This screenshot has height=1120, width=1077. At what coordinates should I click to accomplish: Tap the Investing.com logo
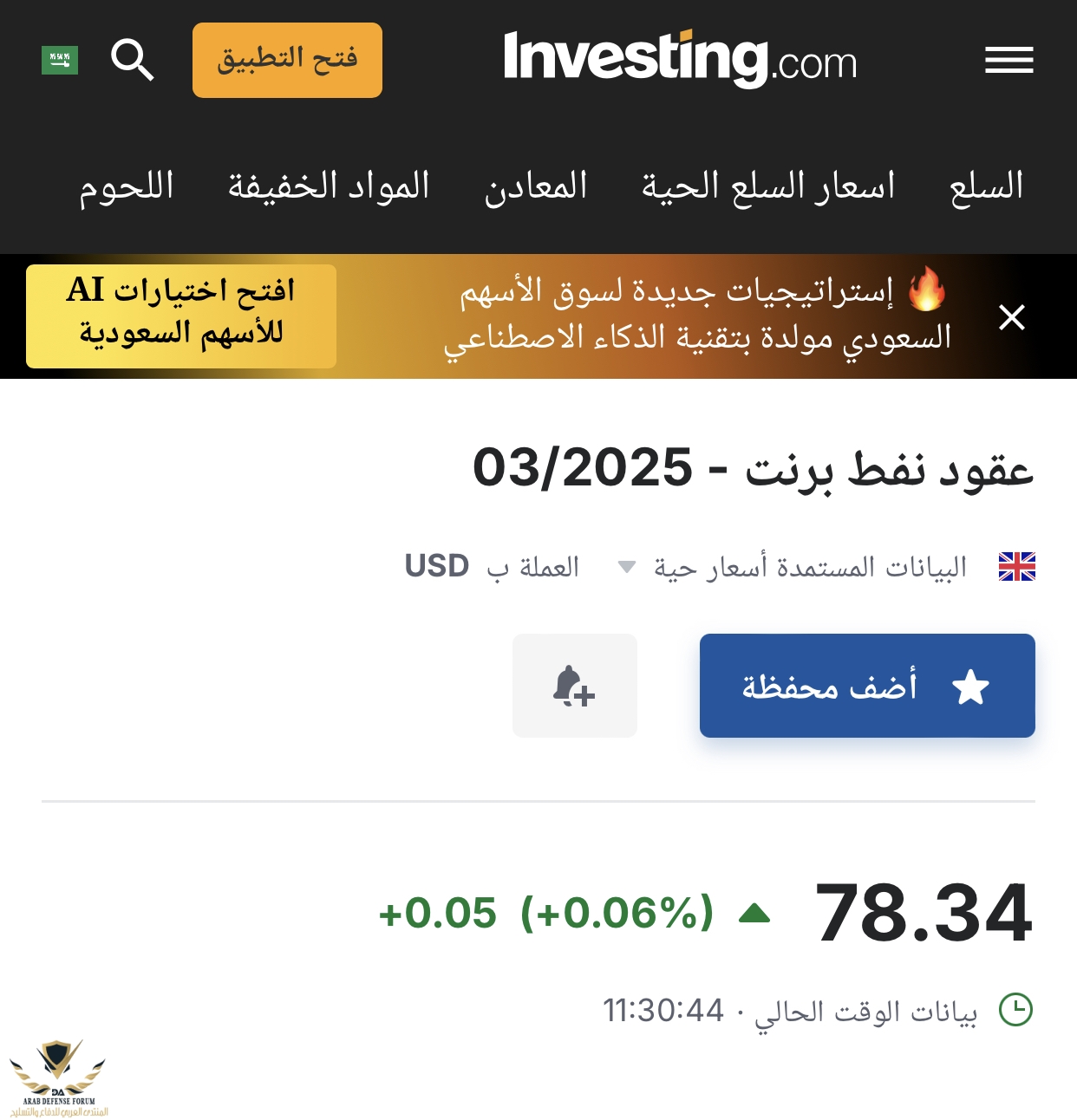coord(680,59)
